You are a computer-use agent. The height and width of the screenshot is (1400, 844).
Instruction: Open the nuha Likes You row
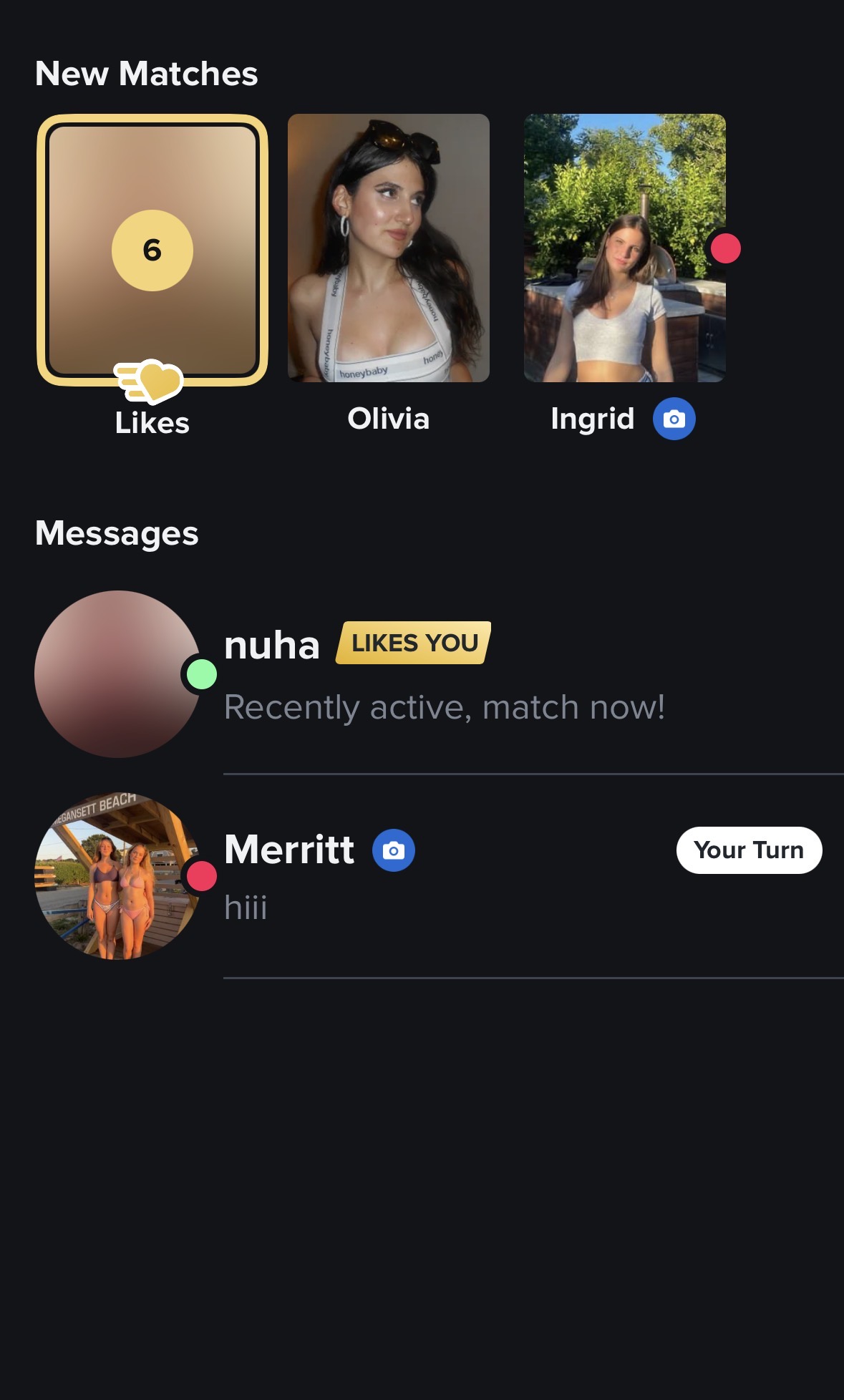click(444, 674)
